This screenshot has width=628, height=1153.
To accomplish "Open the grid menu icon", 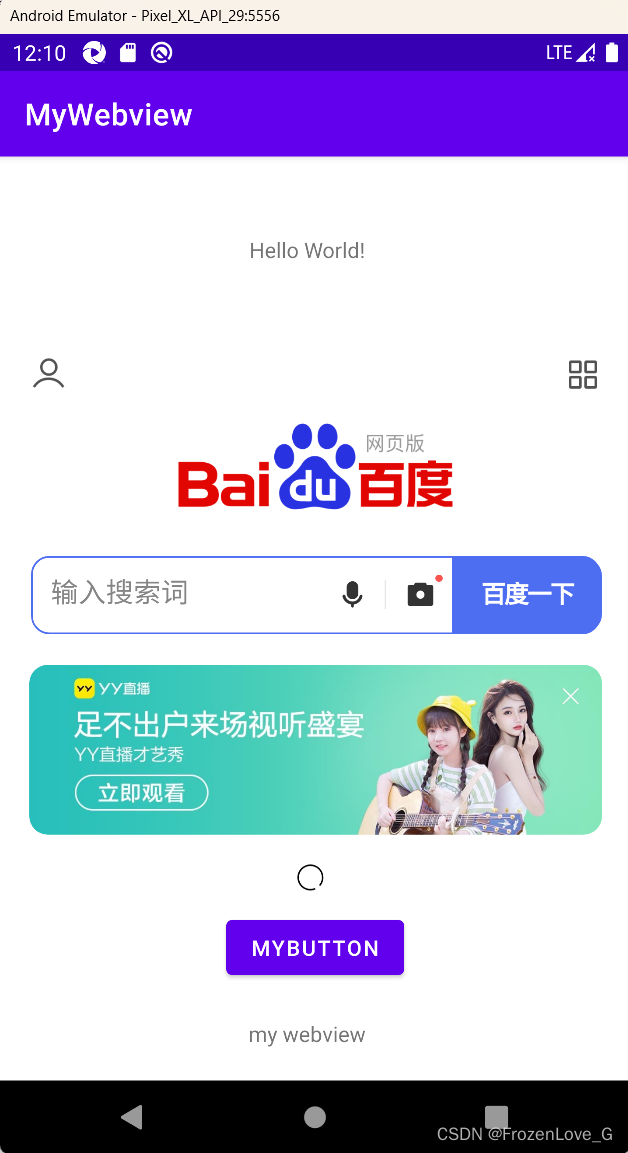I will (582, 374).
